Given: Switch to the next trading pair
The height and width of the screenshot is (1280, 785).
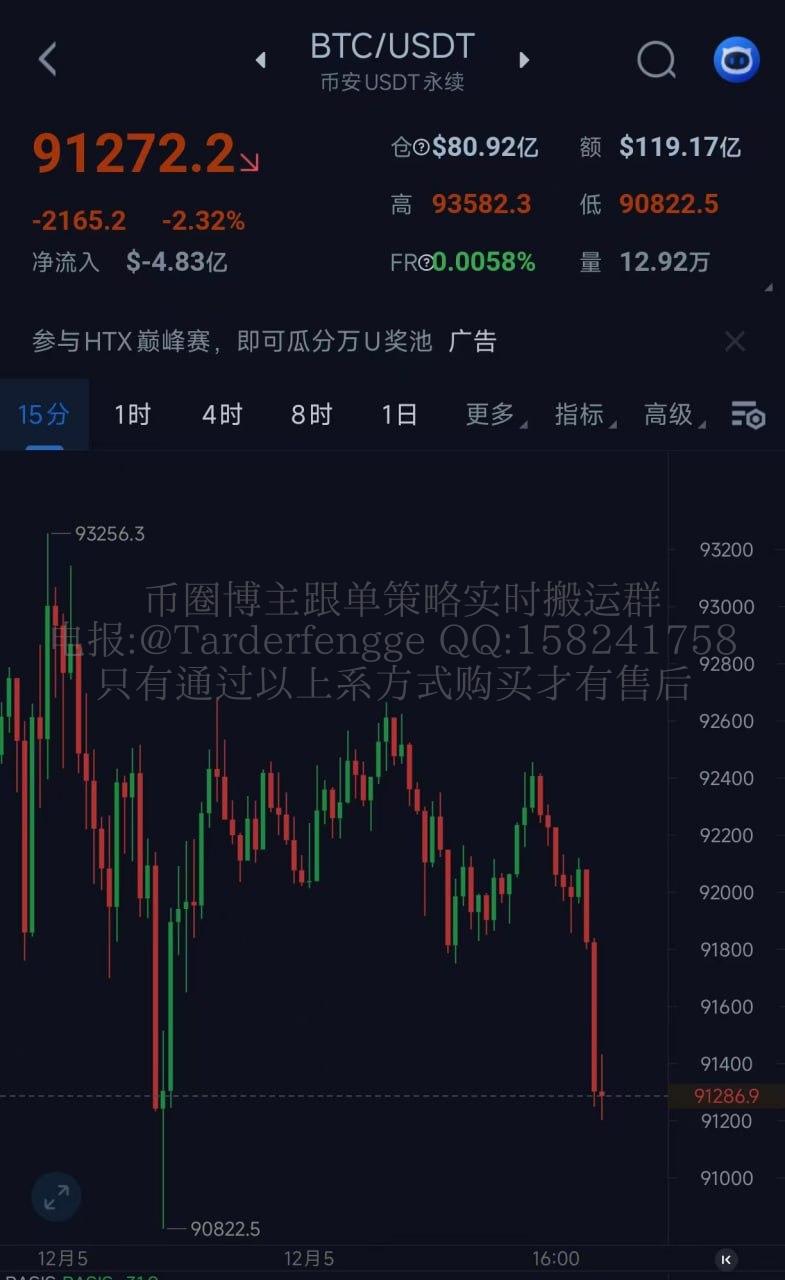Looking at the screenshot, I should 523,60.
